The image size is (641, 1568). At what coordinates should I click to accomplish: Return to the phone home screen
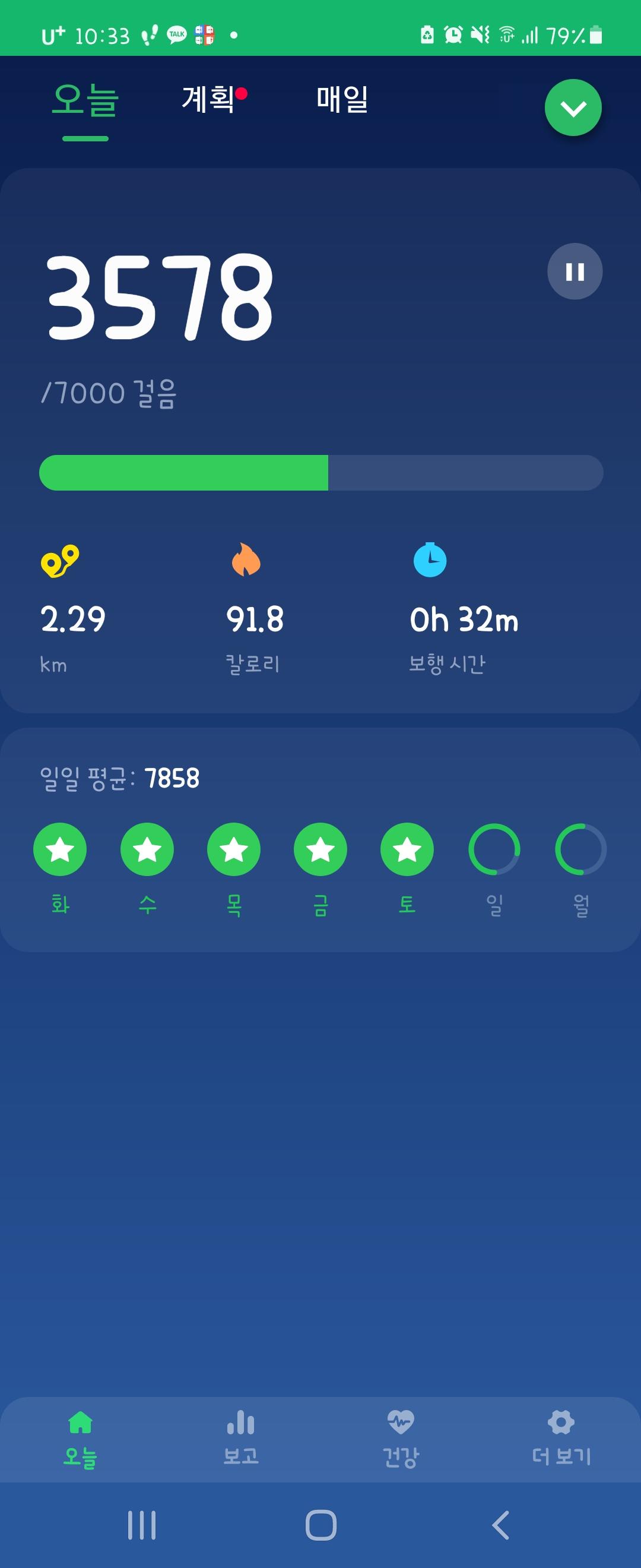(x=320, y=1525)
